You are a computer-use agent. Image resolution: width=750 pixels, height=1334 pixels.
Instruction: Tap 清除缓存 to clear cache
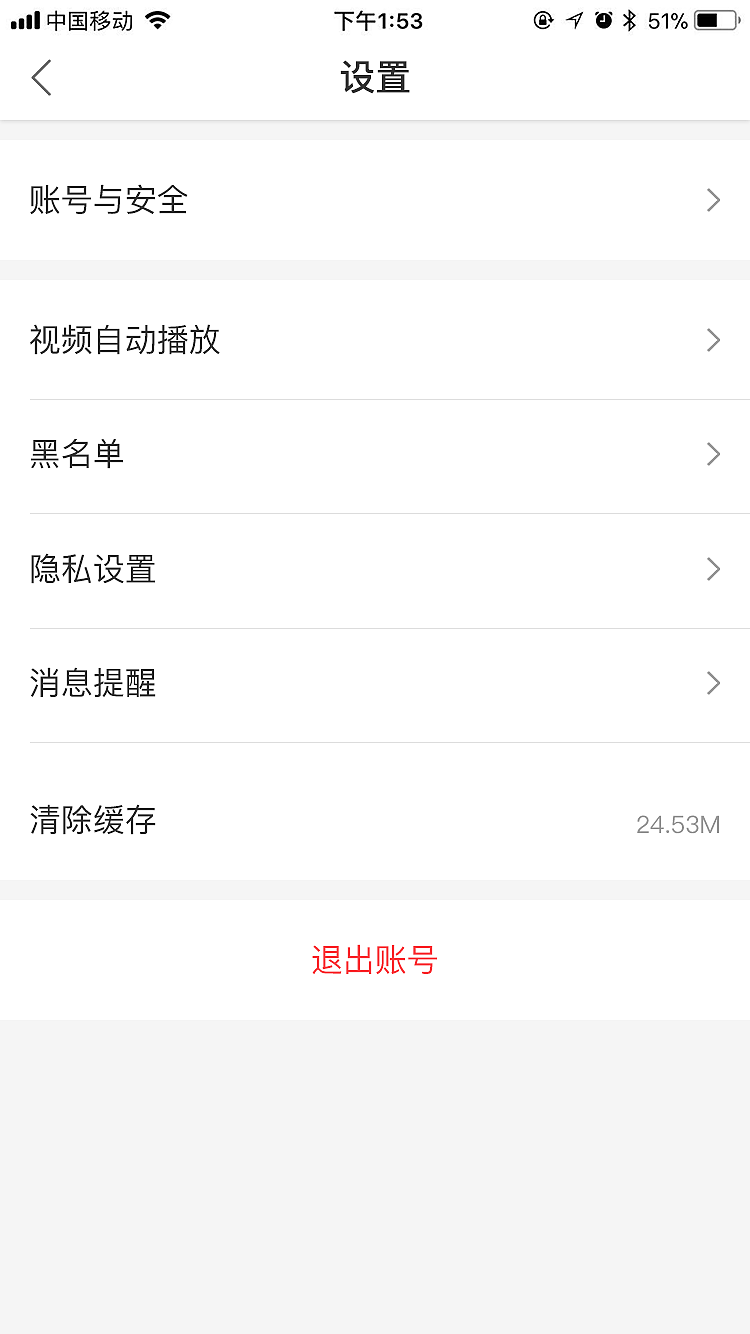tap(92, 820)
